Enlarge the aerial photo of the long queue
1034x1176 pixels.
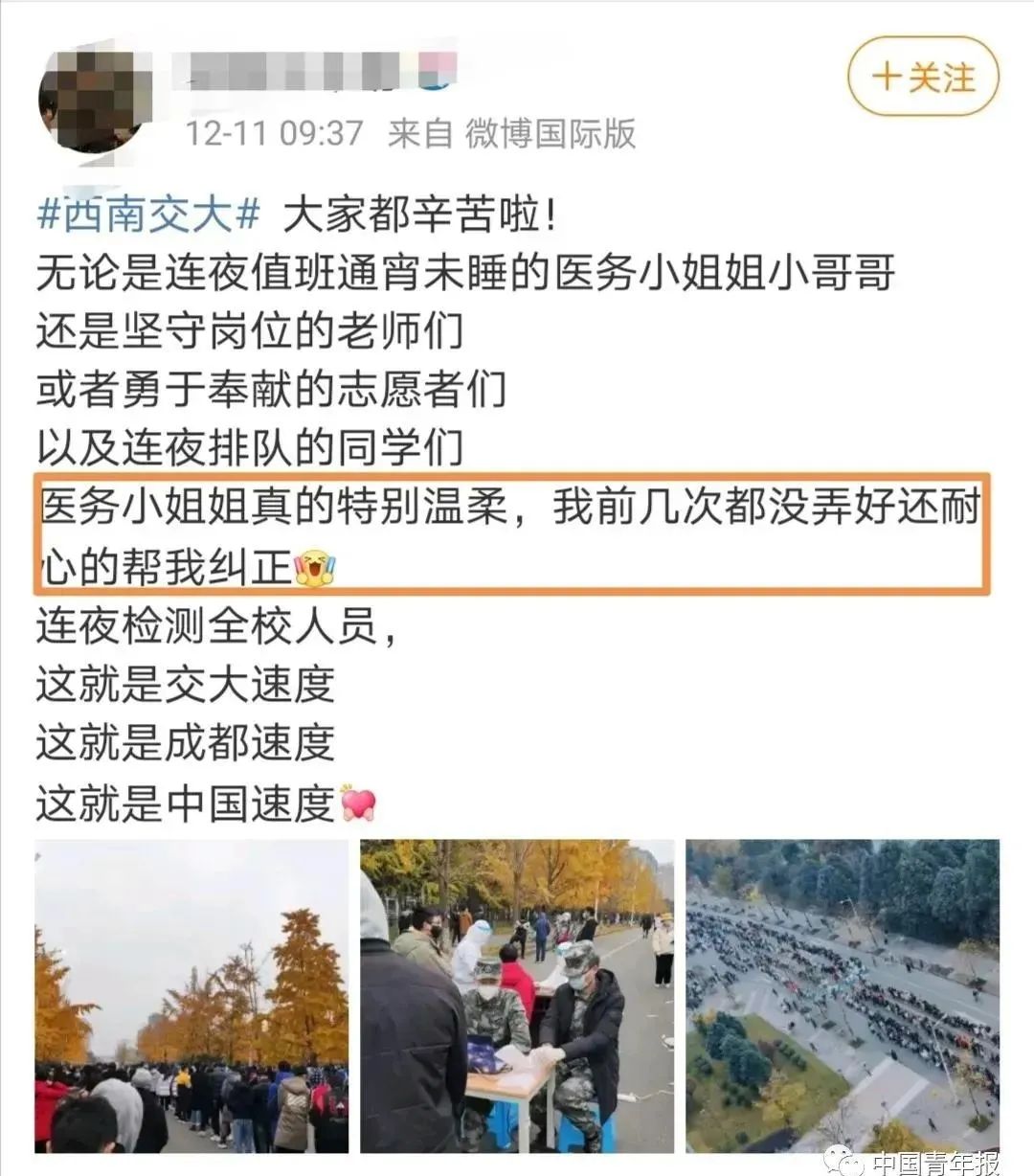click(843, 996)
